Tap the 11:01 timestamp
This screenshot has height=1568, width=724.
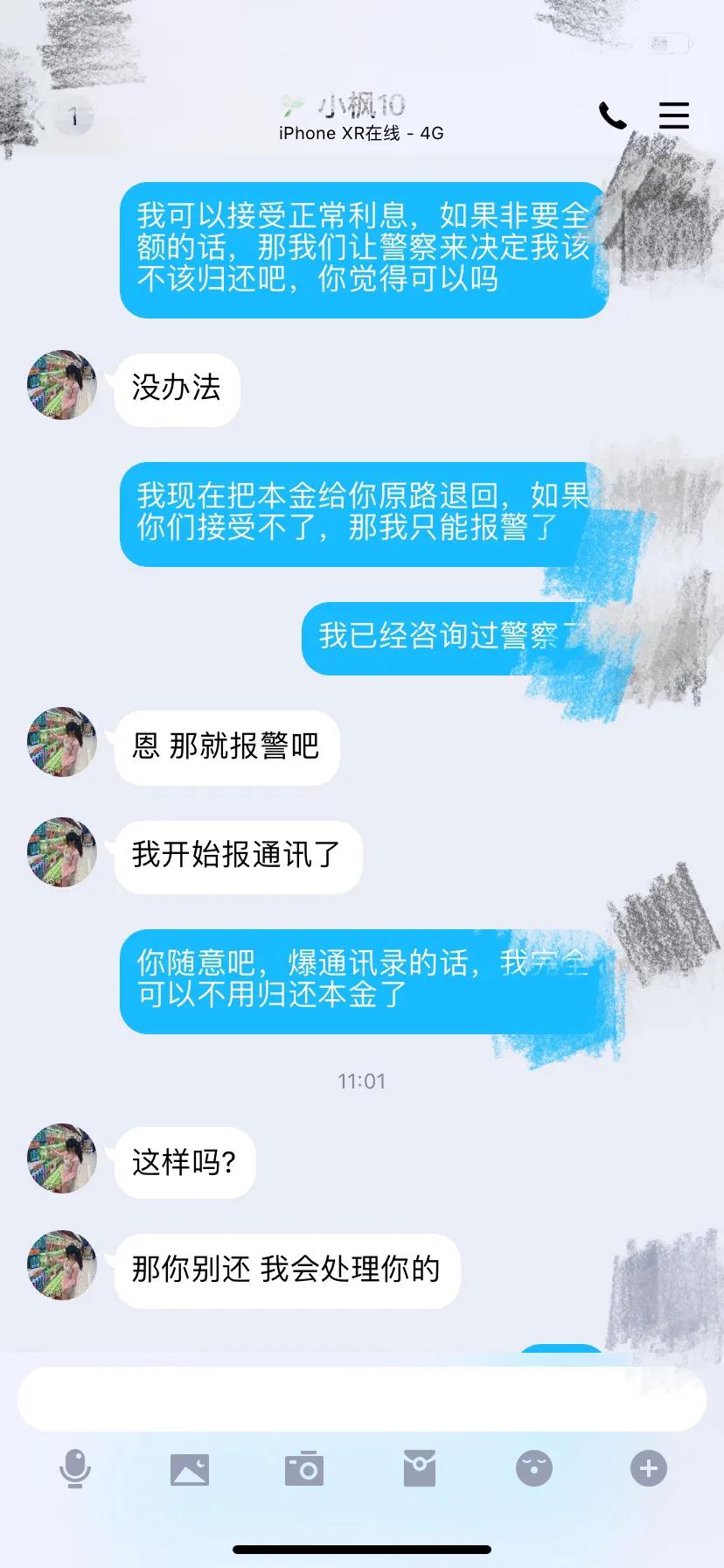(361, 1081)
